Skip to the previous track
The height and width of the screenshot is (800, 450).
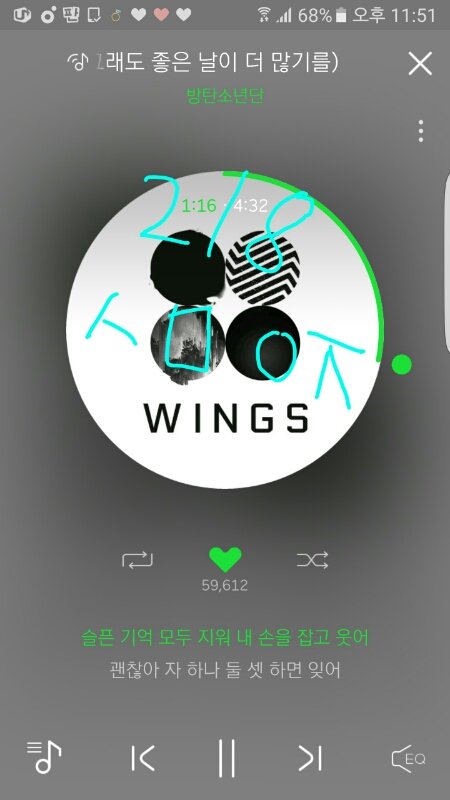pyautogui.click(x=142, y=758)
